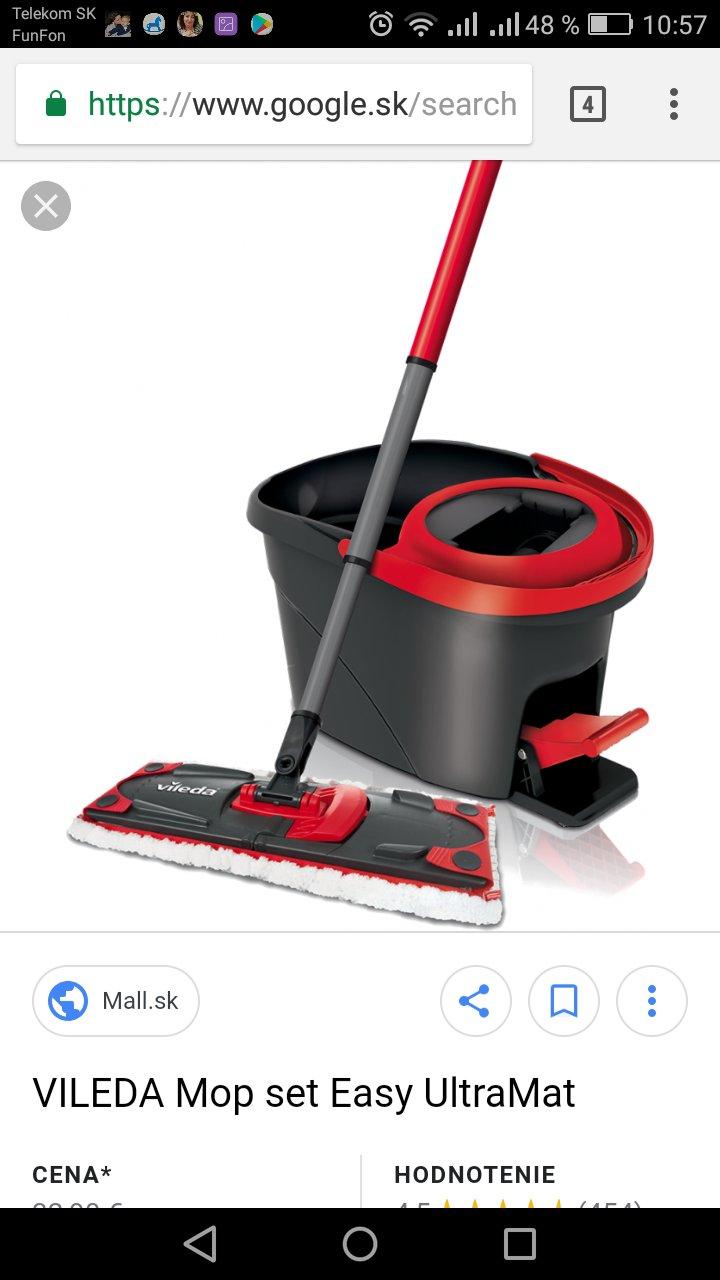Open recent apps from the navigation bar
Image resolution: width=720 pixels, height=1280 pixels.
coord(520,1244)
